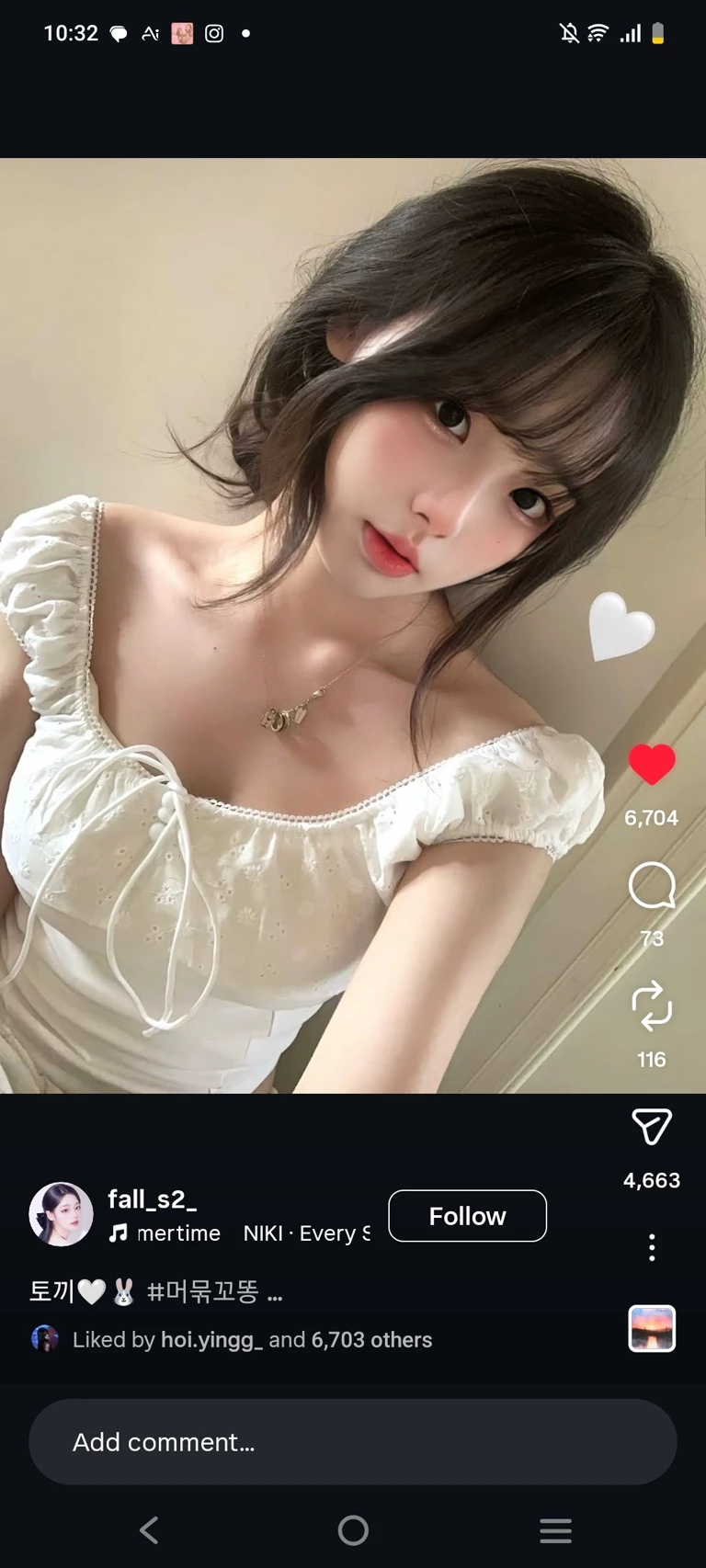Go to the home screen
Viewport: 706px width, 1568px height.
pos(353,1530)
